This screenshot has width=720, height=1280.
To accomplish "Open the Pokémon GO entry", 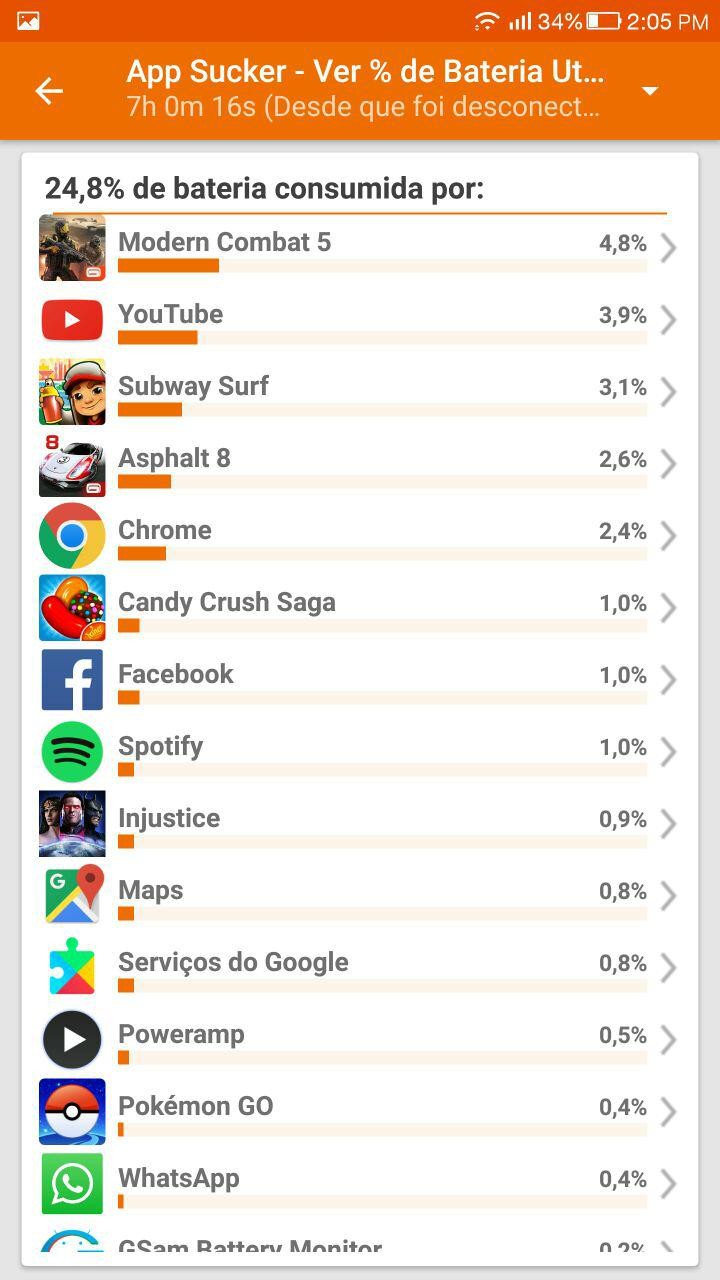I will click(360, 1111).
